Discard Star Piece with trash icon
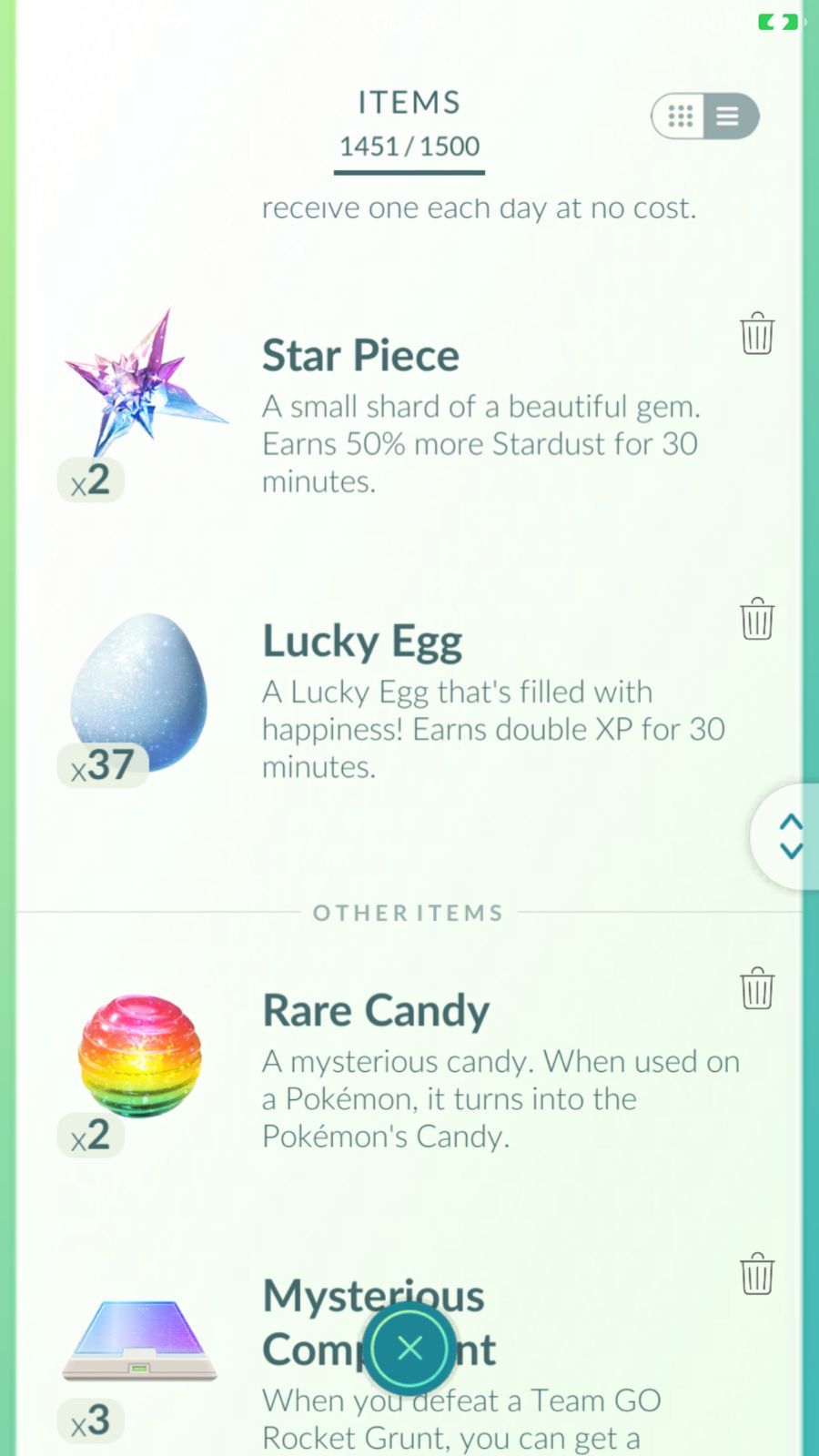819x1456 pixels. [757, 332]
